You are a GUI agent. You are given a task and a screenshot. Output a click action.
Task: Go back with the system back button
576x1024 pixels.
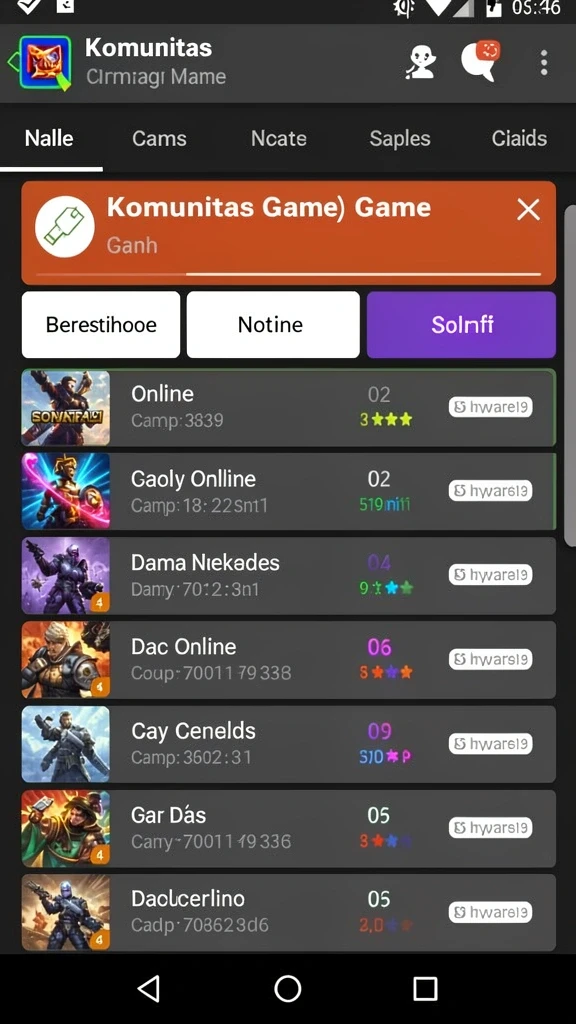click(150, 989)
